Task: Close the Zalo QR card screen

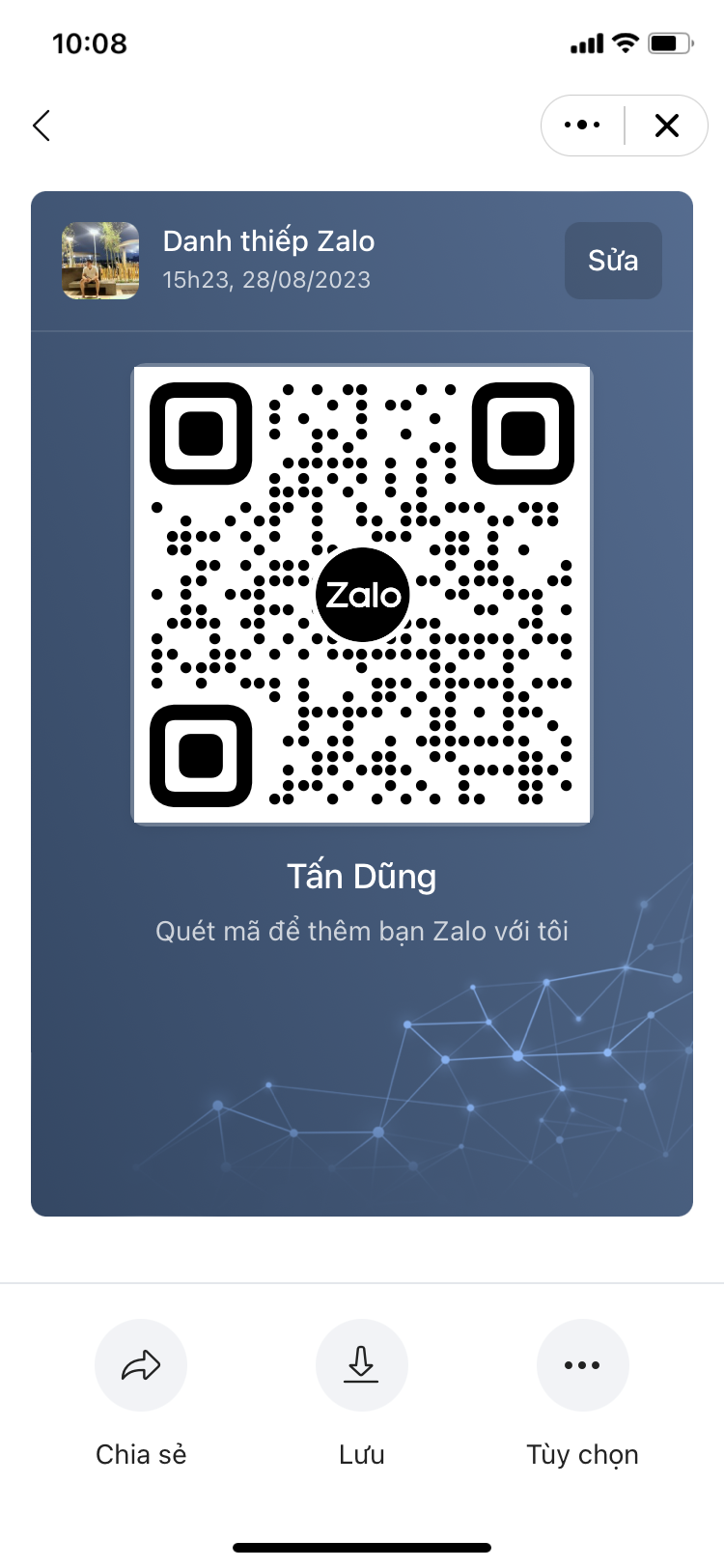Action: [x=667, y=126]
